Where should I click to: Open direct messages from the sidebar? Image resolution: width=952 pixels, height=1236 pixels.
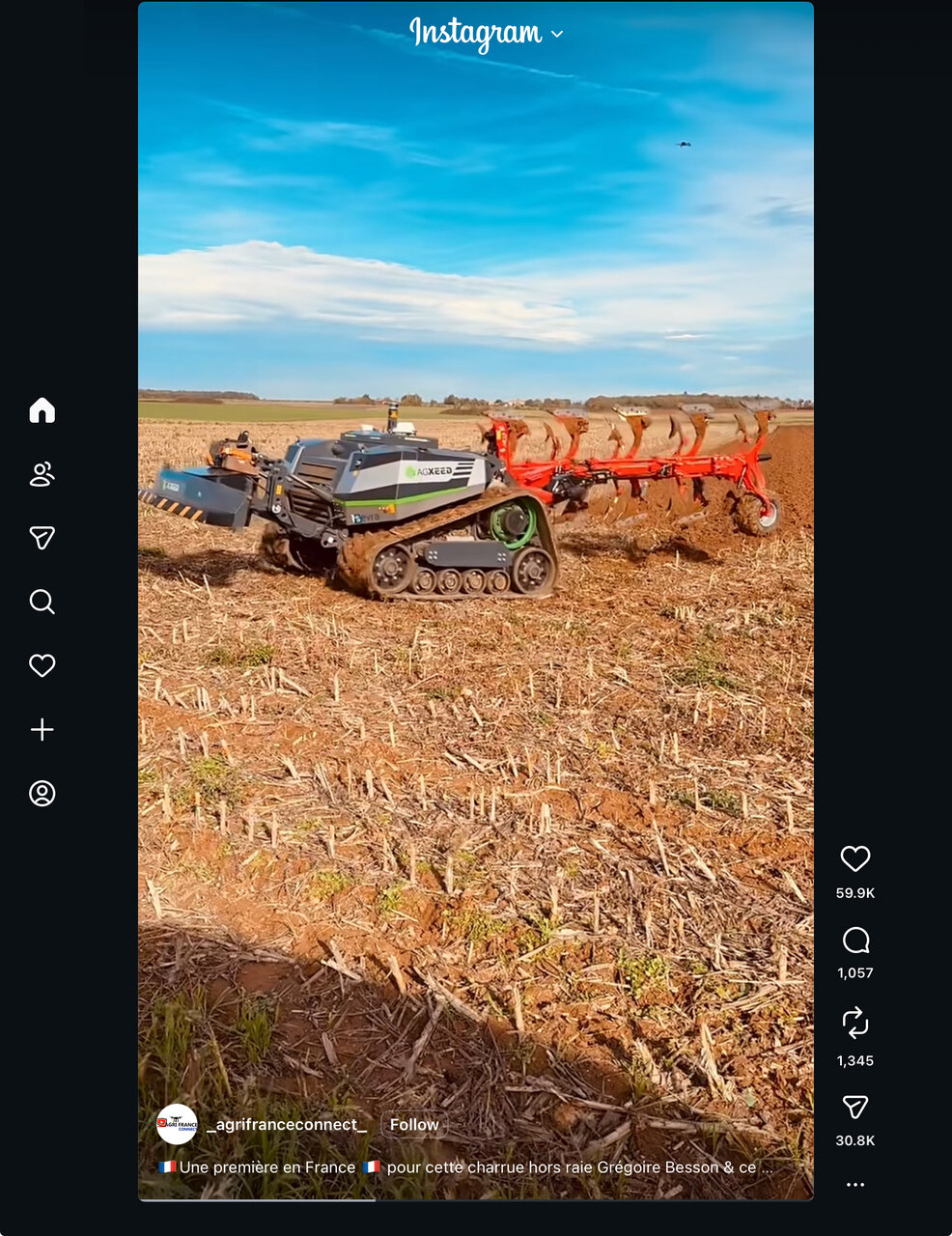(42, 538)
